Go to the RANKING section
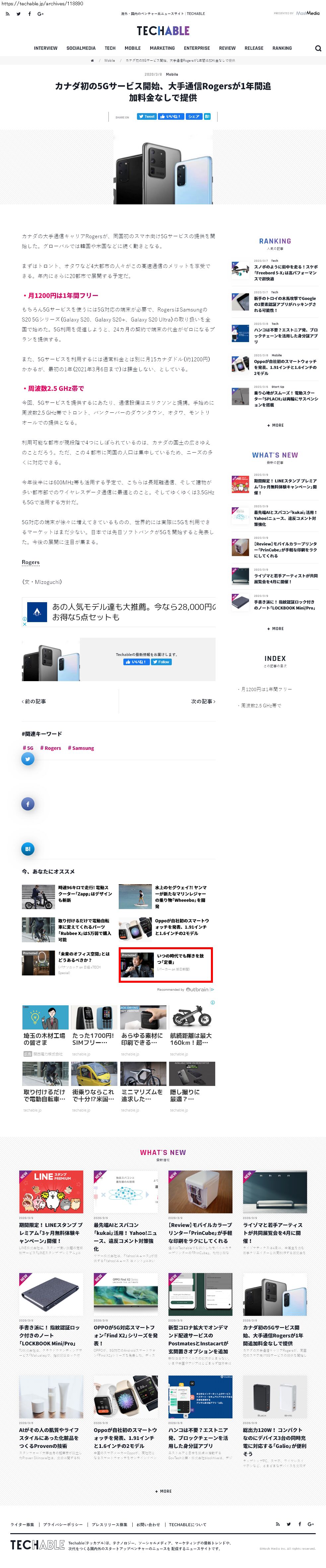This screenshot has height=1568, width=326. [x=282, y=48]
